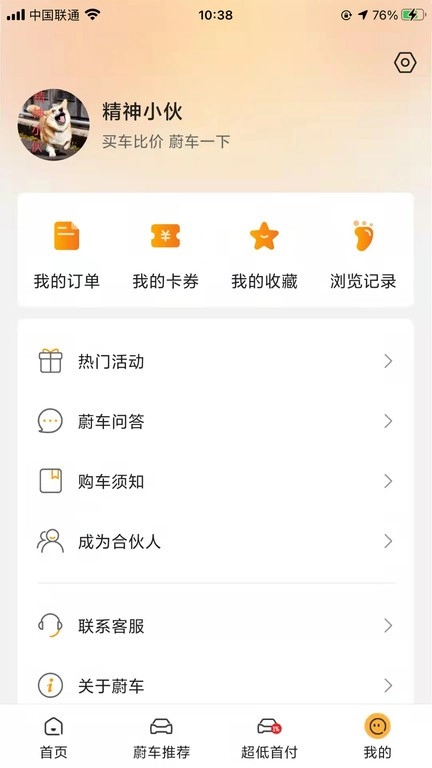The height and width of the screenshot is (768, 432).
Task: Open the 关于蔚车 about row
Action: pos(216,685)
